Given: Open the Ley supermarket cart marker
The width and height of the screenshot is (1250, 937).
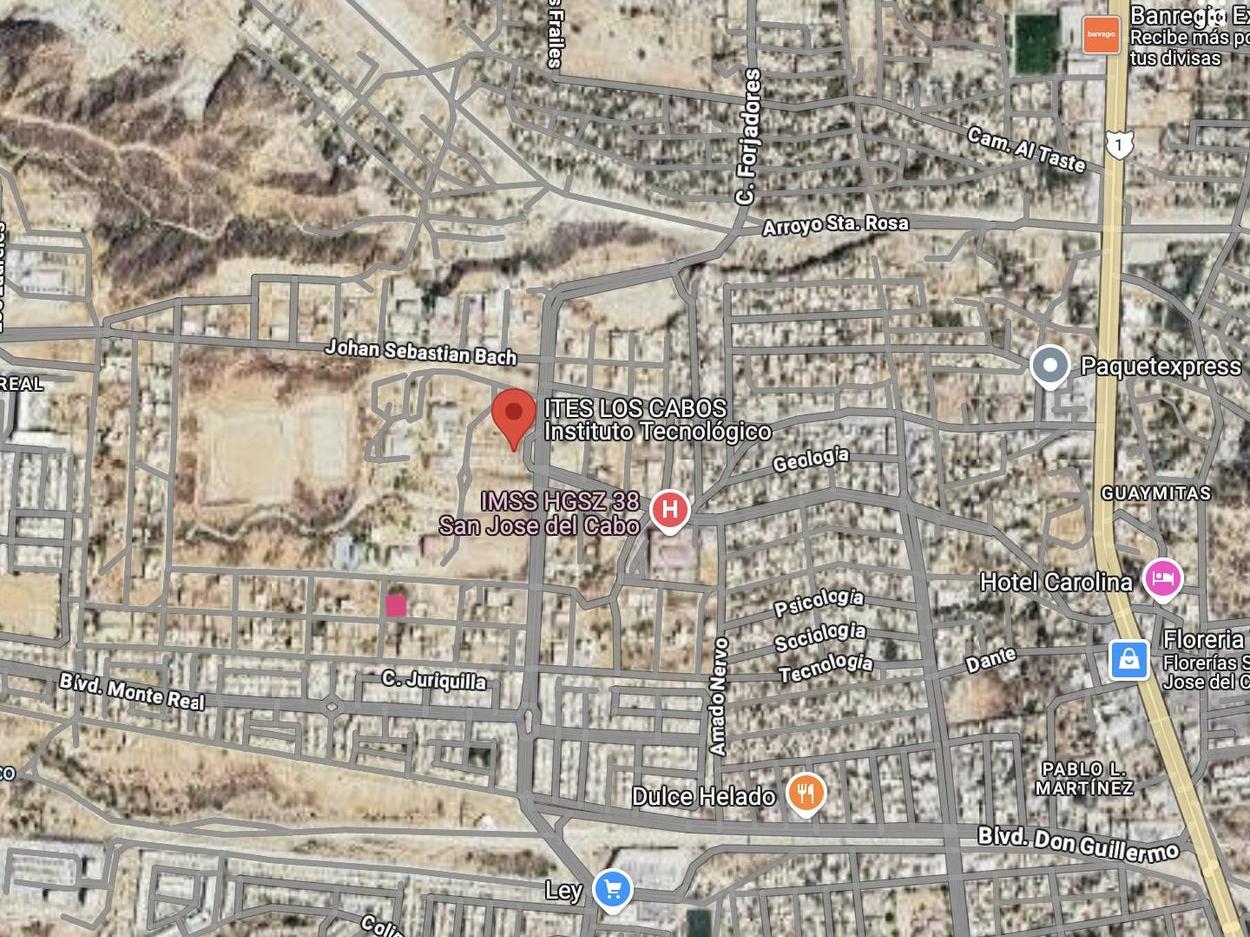Looking at the screenshot, I should pos(612,889).
